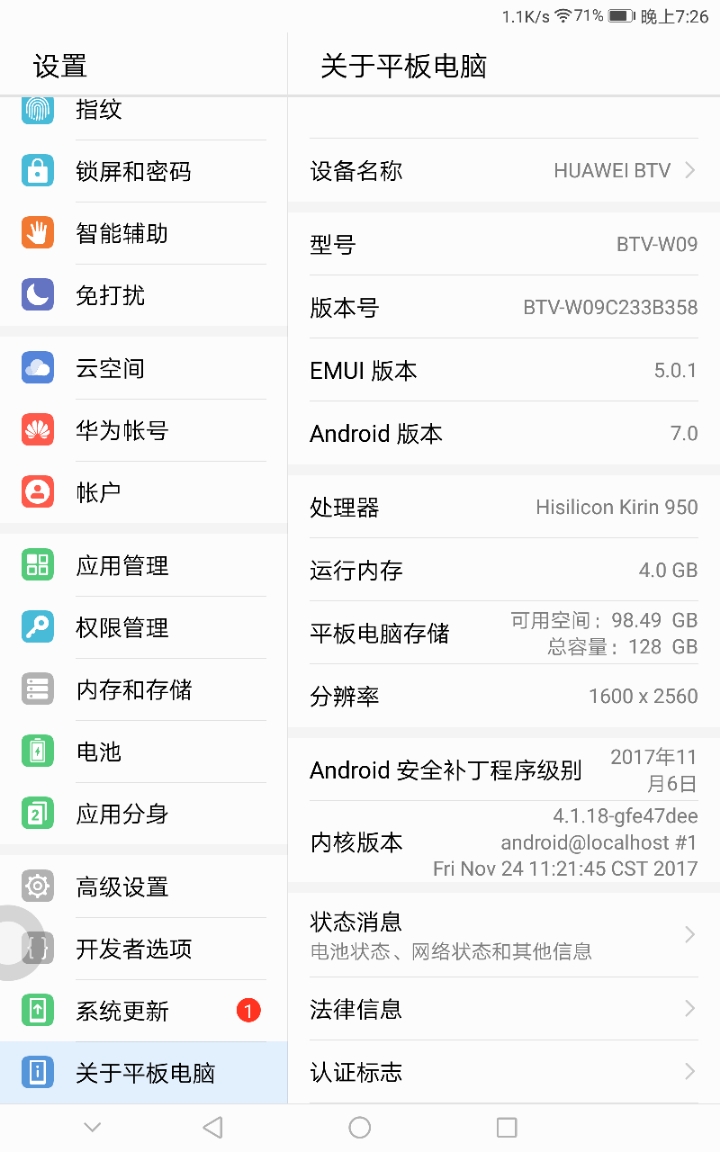Collapse the navigation bar using the down chevron
Viewport: 720px width, 1152px height.
(x=92, y=1126)
